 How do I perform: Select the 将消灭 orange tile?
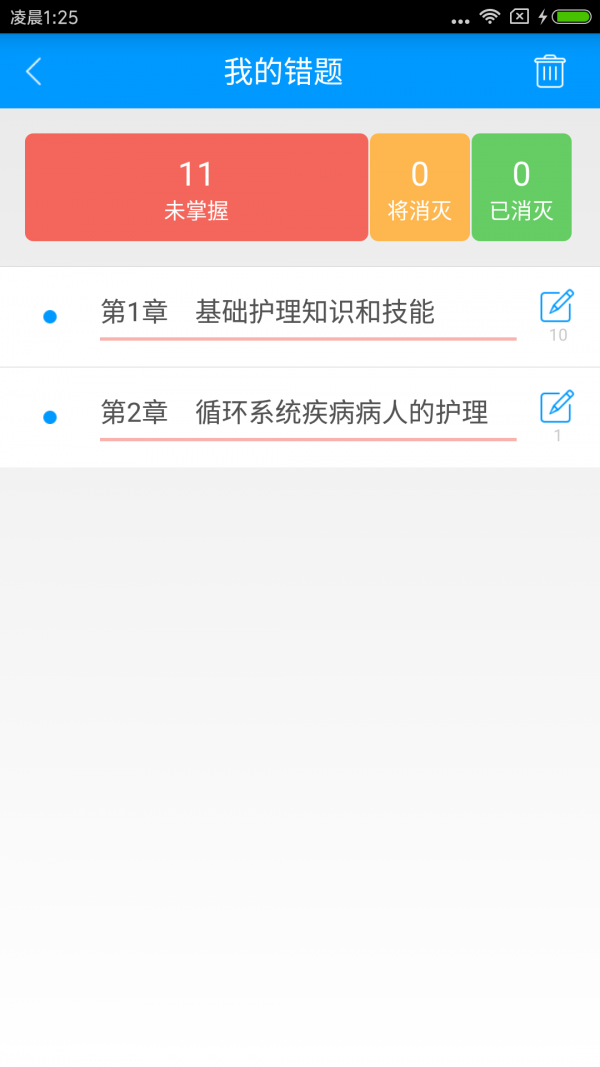pyautogui.click(x=420, y=187)
